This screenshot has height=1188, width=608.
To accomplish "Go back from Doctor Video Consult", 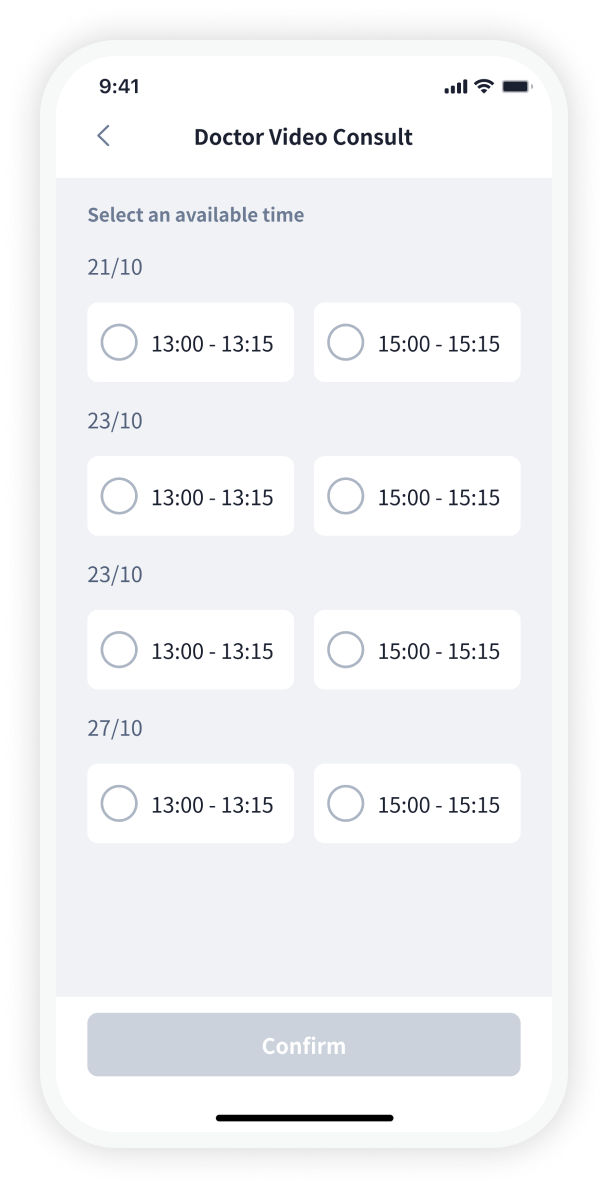I will click(103, 137).
